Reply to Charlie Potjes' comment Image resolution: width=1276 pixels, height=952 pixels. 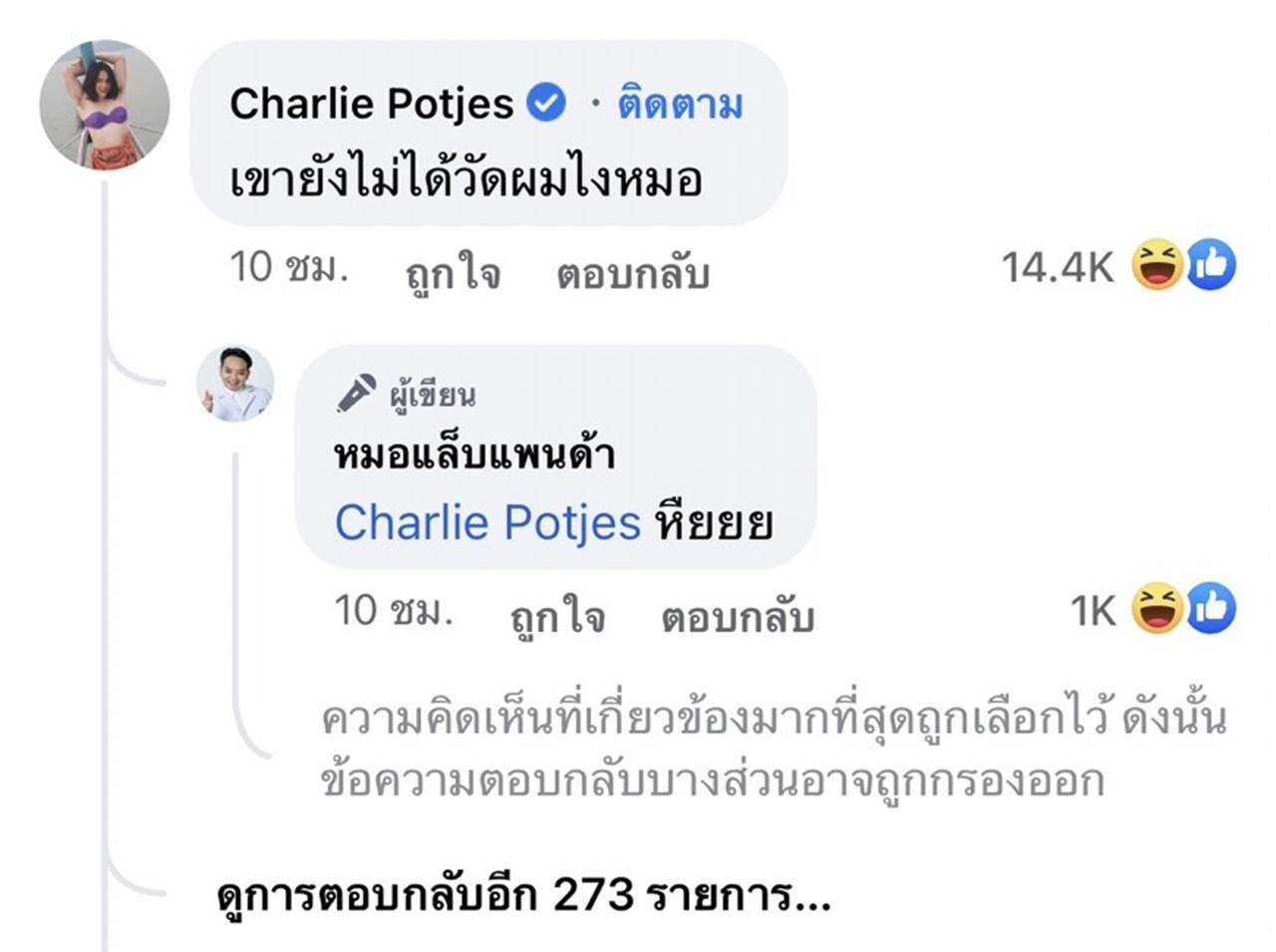click(632, 272)
